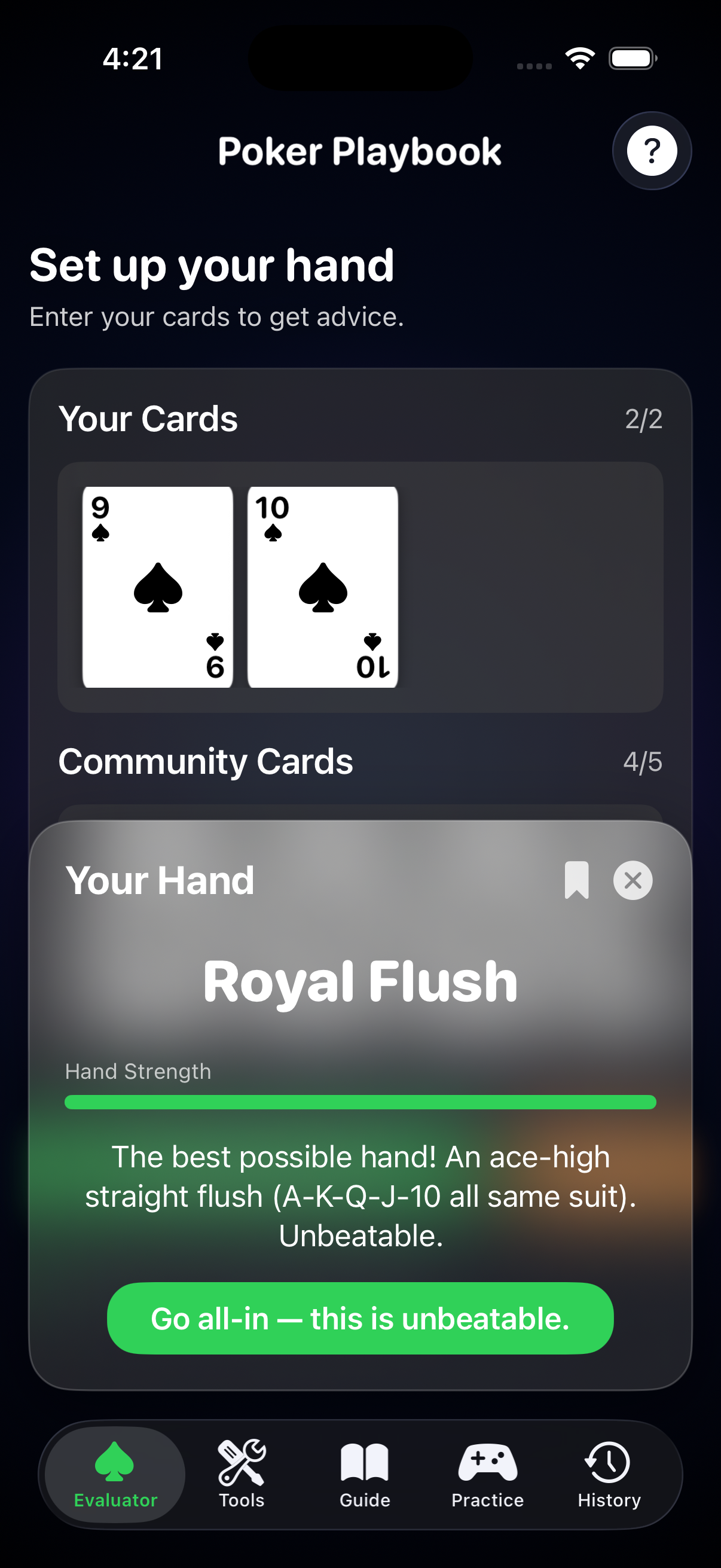Open the help question mark icon
The width and height of the screenshot is (721, 1568).
tap(651, 151)
